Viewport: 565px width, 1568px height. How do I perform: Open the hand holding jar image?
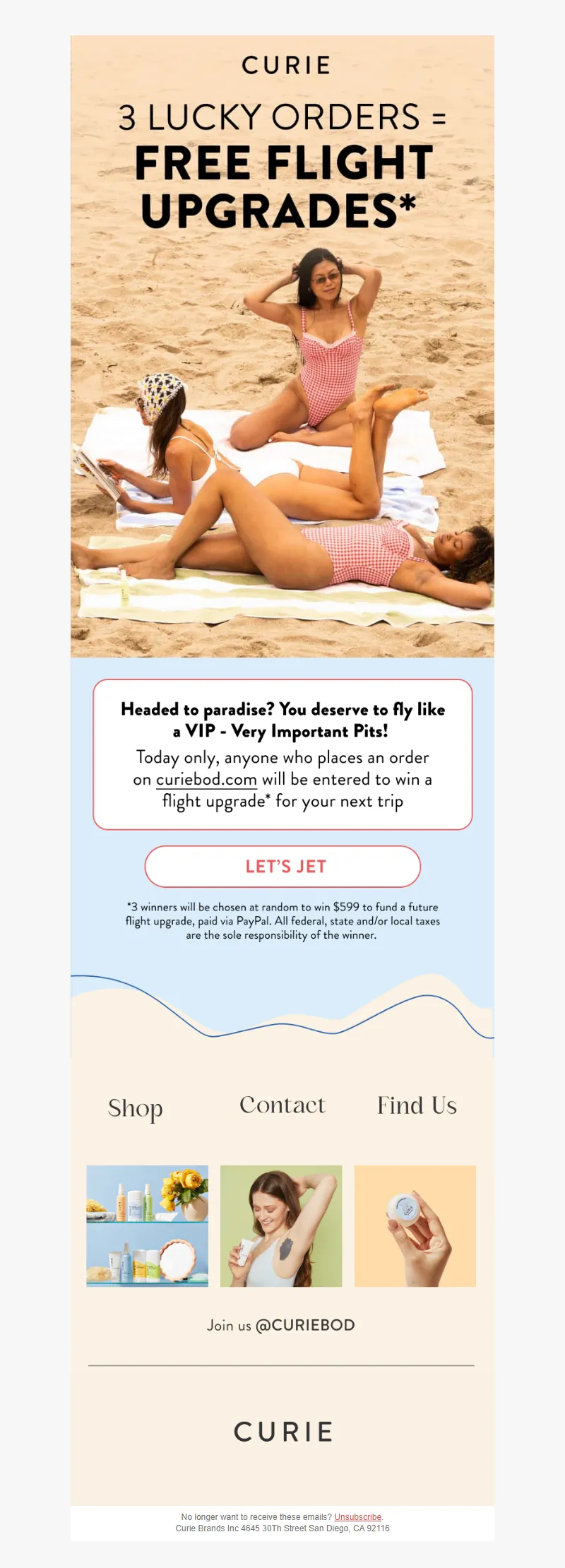pyautogui.click(x=415, y=1225)
